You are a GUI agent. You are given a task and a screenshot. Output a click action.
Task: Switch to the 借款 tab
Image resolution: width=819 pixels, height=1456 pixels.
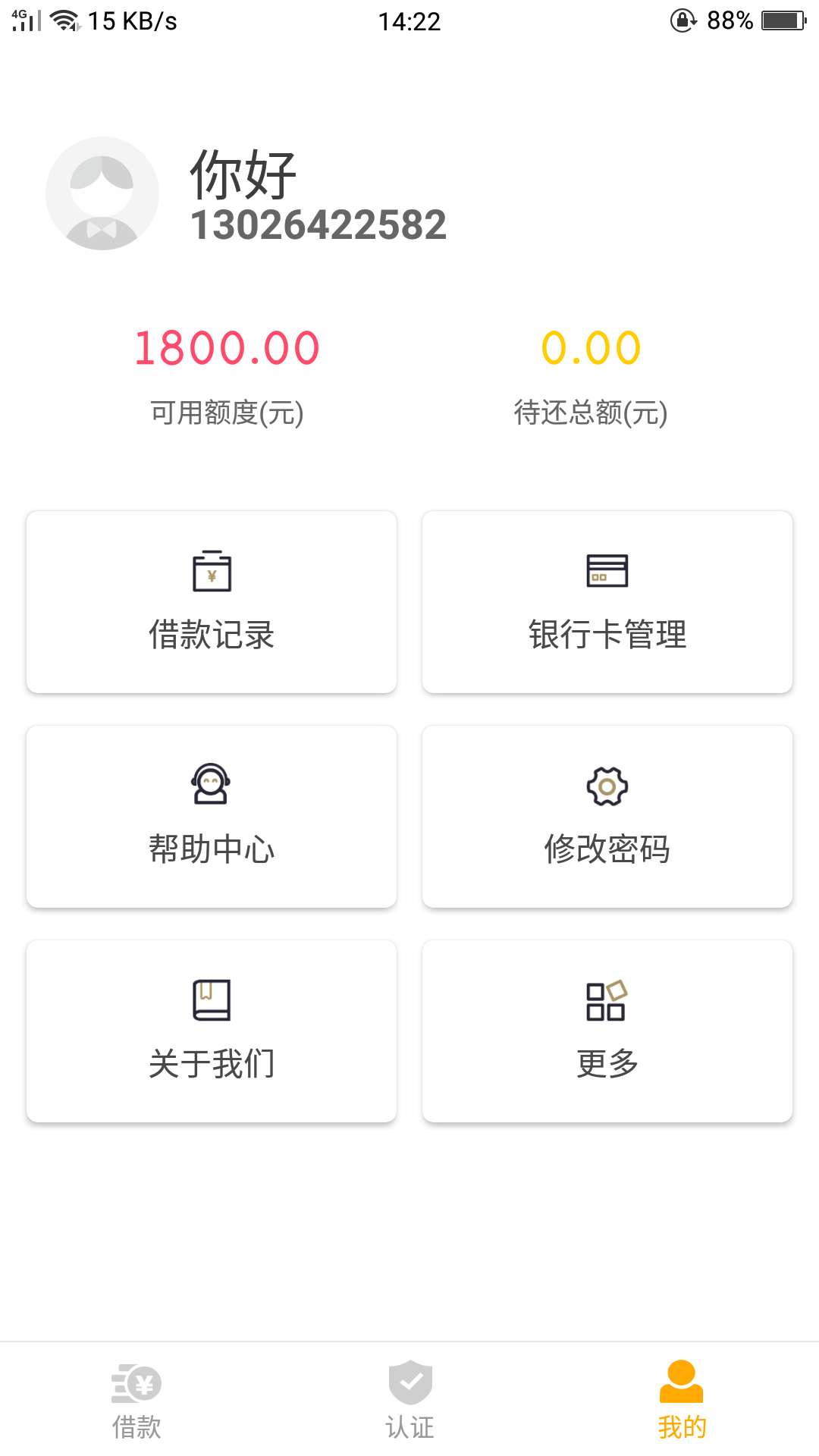click(136, 1400)
